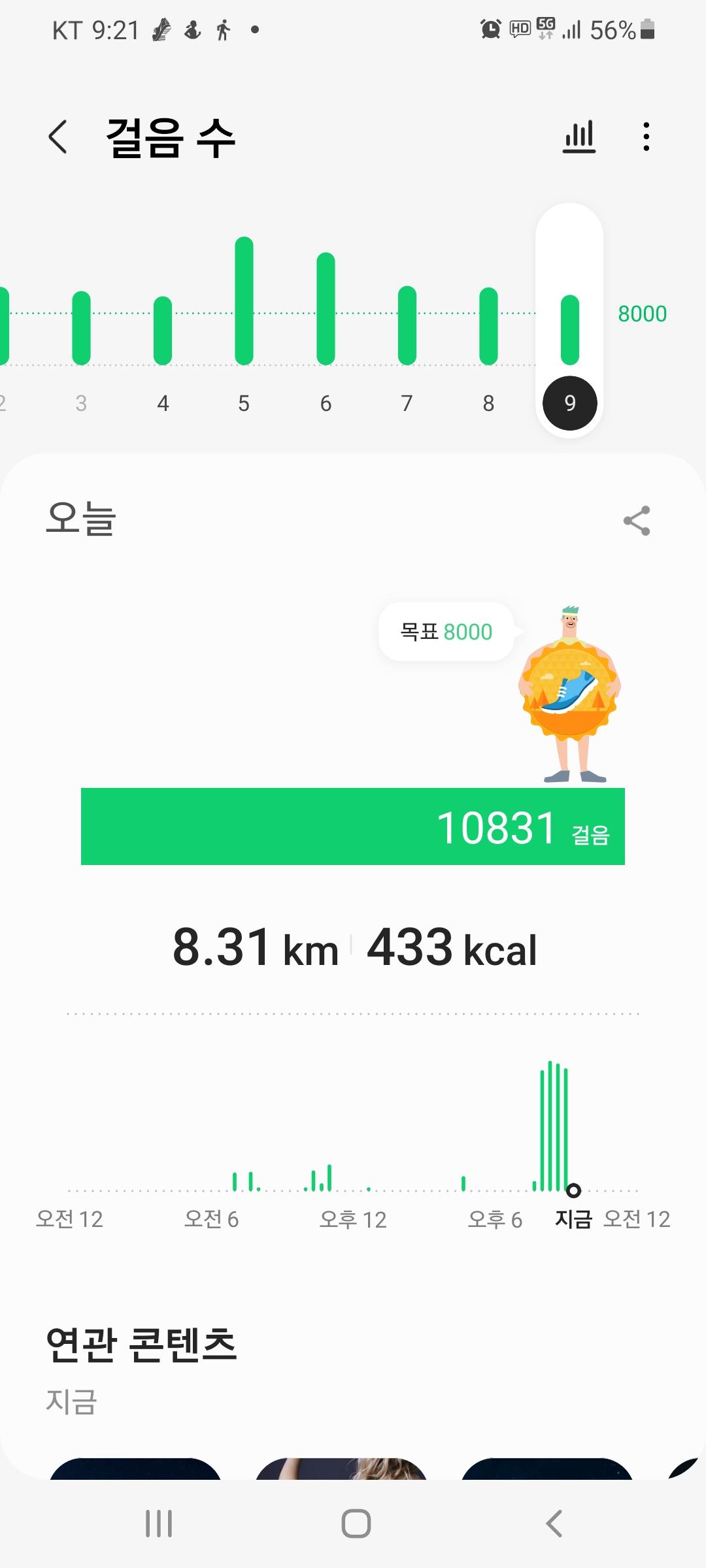Choose day 7 in the daily chart
The height and width of the screenshot is (1568, 706).
pos(407,403)
